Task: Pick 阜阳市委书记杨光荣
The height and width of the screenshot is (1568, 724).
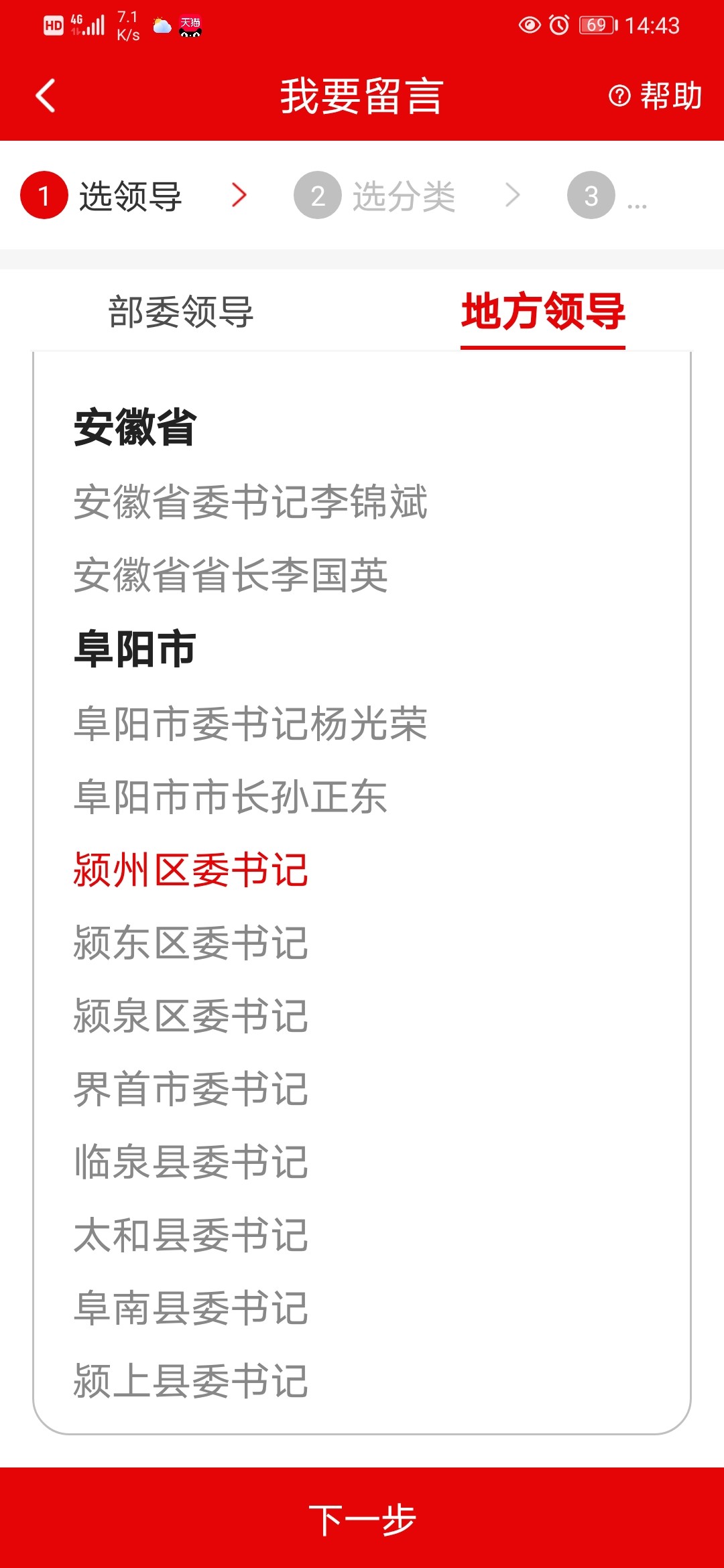Action: tap(250, 724)
